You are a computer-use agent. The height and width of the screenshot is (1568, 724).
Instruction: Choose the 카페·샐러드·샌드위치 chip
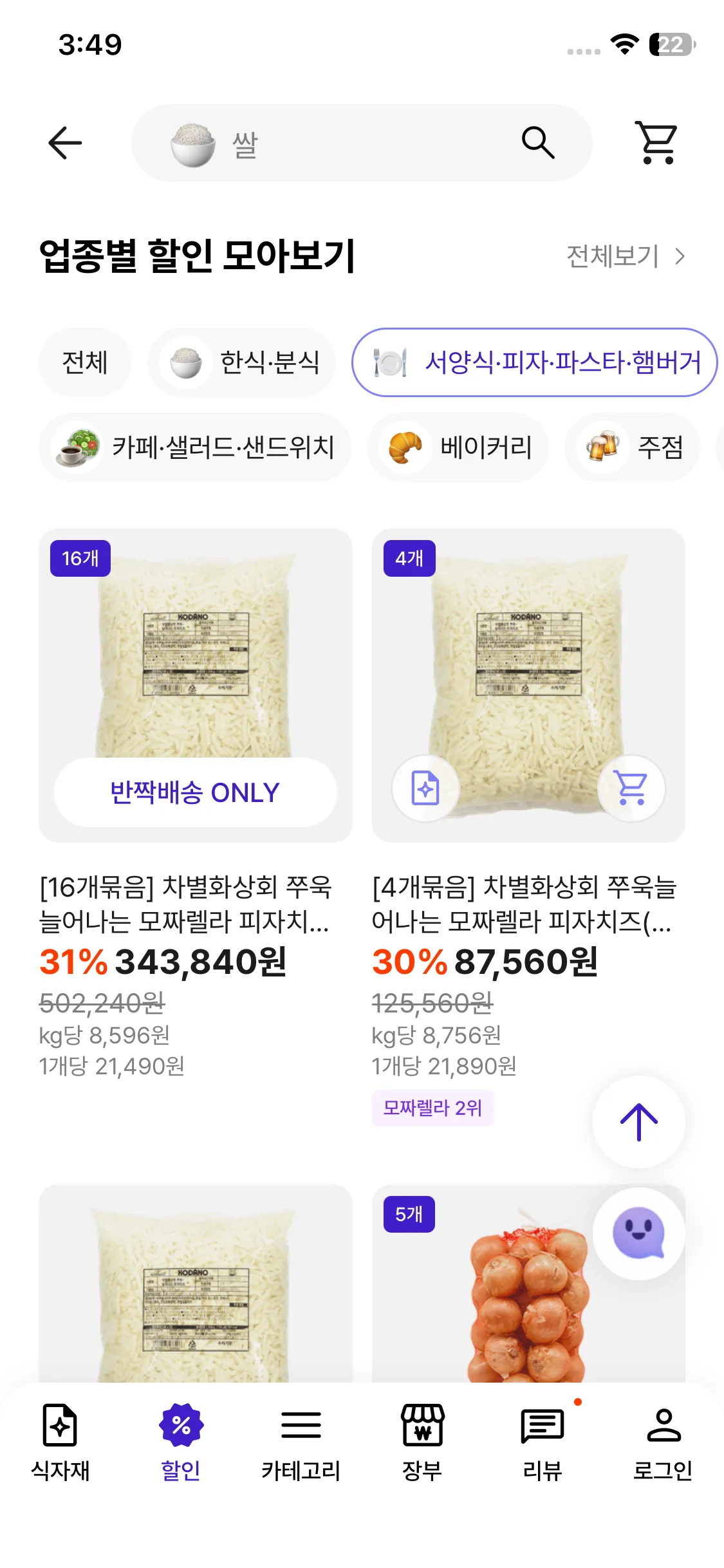pyautogui.click(x=195, y=447)
